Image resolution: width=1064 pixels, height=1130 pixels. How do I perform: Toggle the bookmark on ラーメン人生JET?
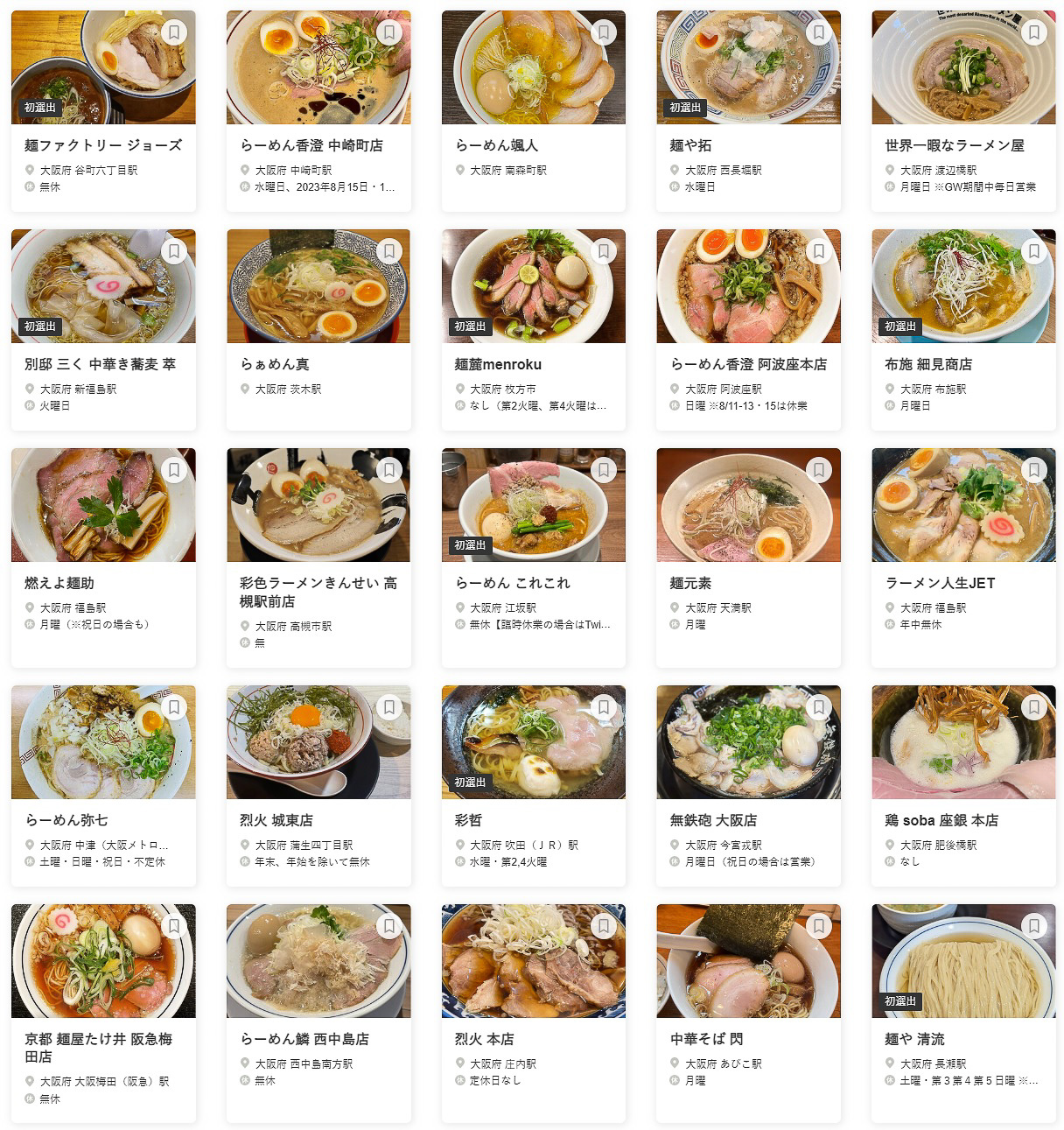pyautogui.click(x=1034, y=470)
